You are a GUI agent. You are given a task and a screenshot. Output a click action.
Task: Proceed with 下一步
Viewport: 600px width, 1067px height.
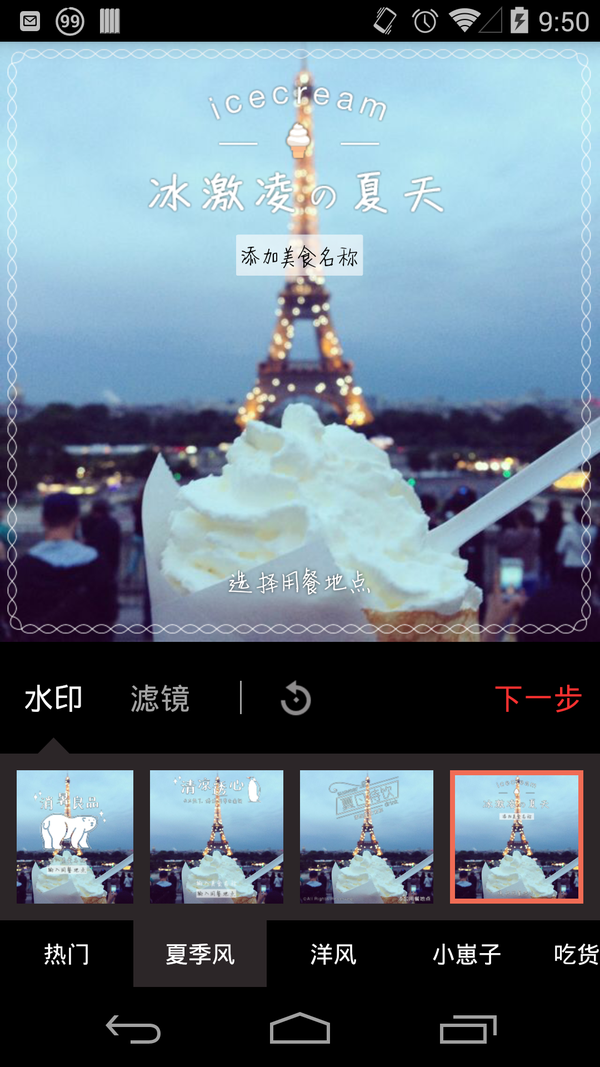(538, 699)
